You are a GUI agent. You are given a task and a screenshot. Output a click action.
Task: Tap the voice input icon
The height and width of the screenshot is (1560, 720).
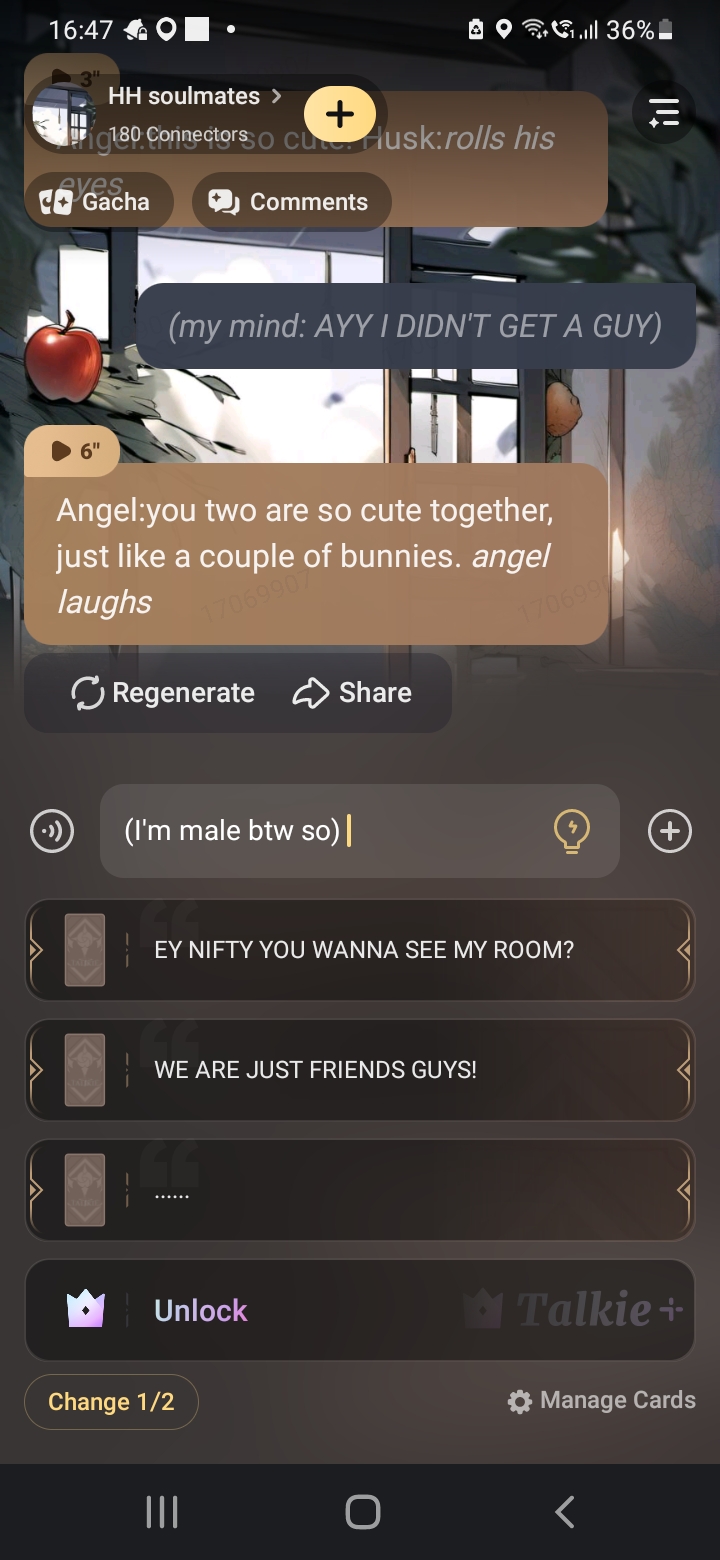(x=52, y=831)
